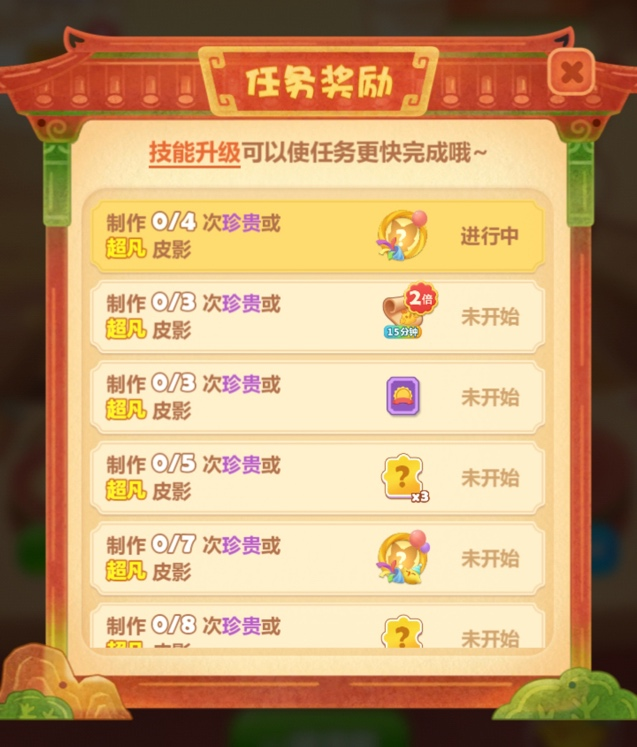The image size is (637, 747).
Task: Tap the gold coin reward for the 0/4 task
Action: click(402, 236)
